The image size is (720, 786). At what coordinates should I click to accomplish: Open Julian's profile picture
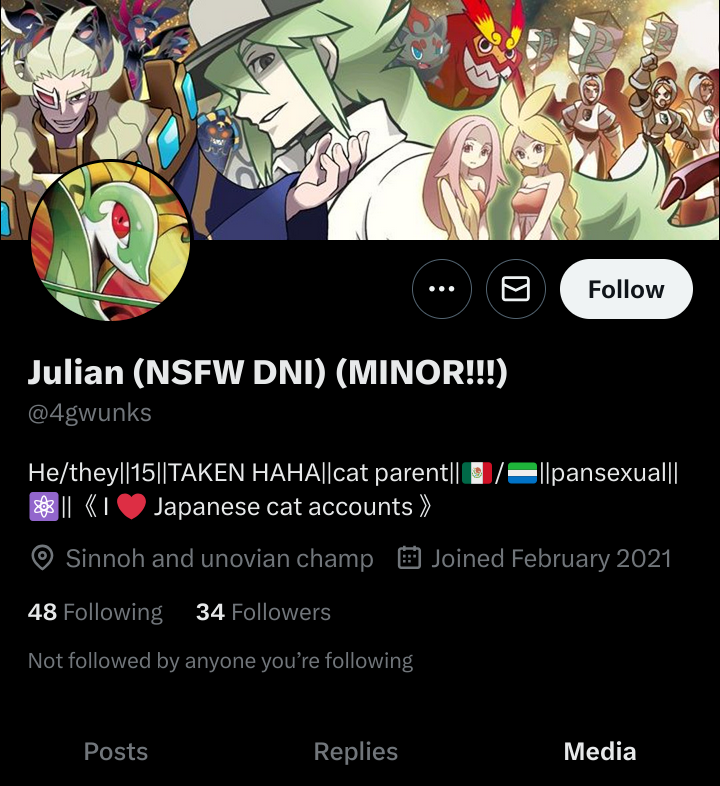[x=109, y=241]
